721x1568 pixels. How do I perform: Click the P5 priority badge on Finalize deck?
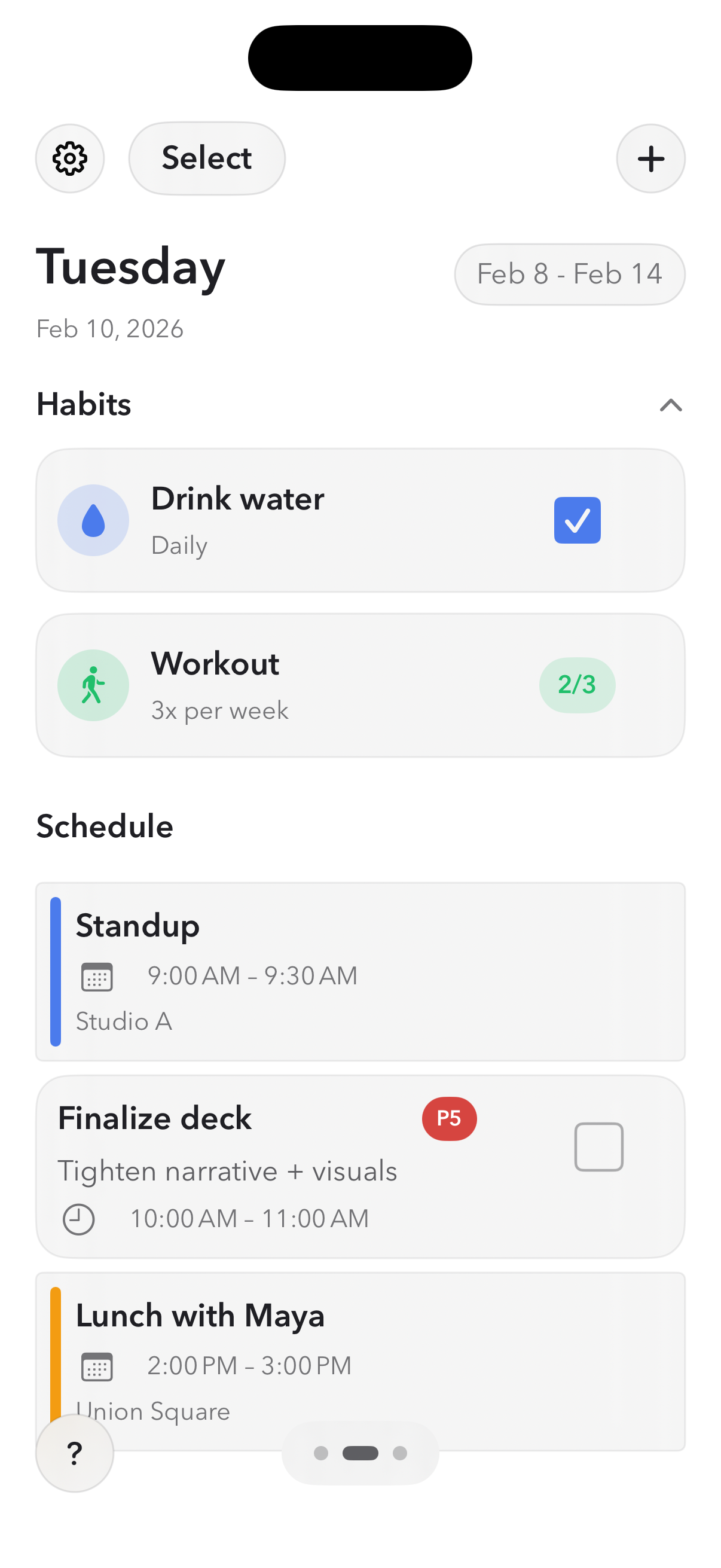click(x=448, y=1118)
